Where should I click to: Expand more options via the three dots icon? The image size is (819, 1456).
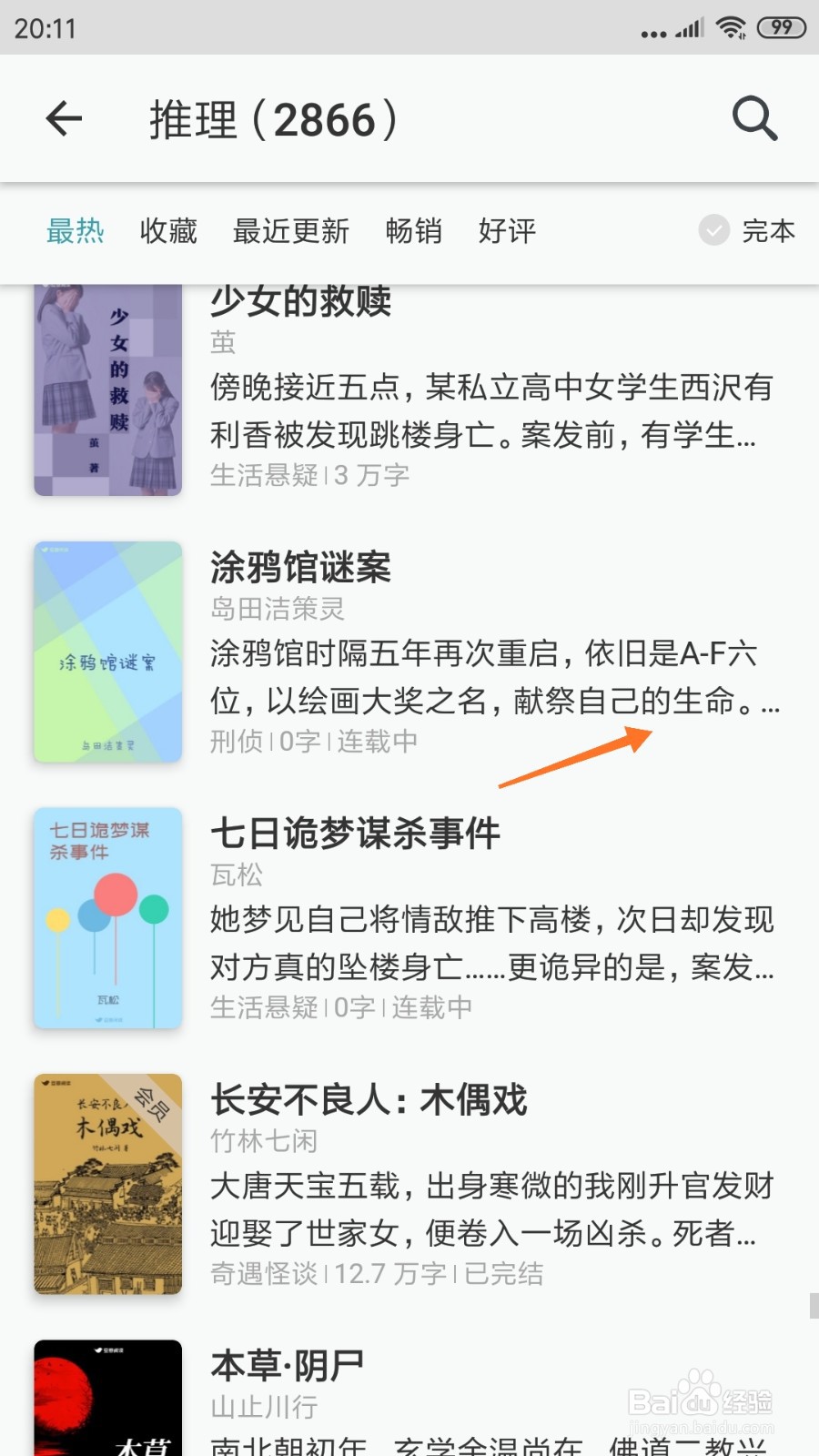tap(653, 30)
